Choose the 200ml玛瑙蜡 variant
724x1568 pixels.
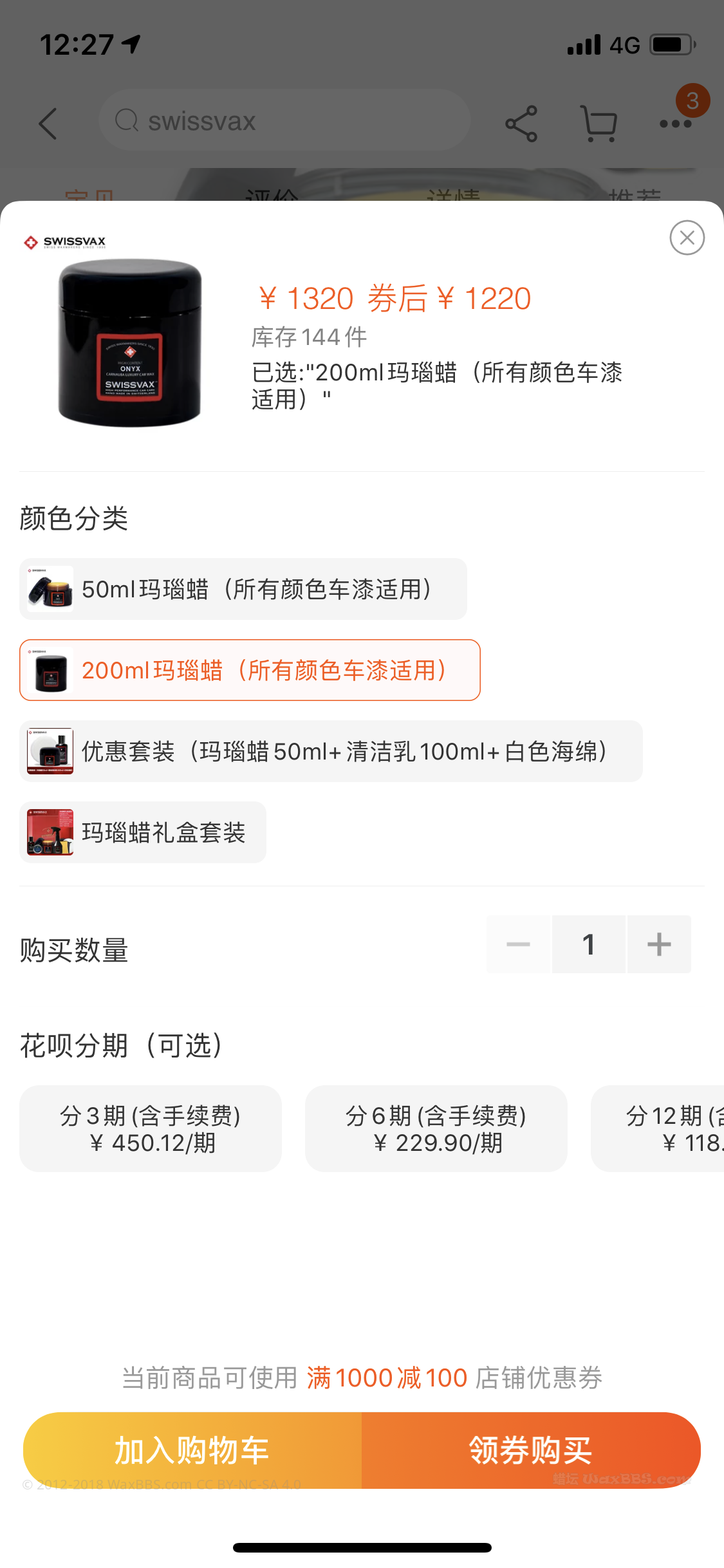pos(250,670)
